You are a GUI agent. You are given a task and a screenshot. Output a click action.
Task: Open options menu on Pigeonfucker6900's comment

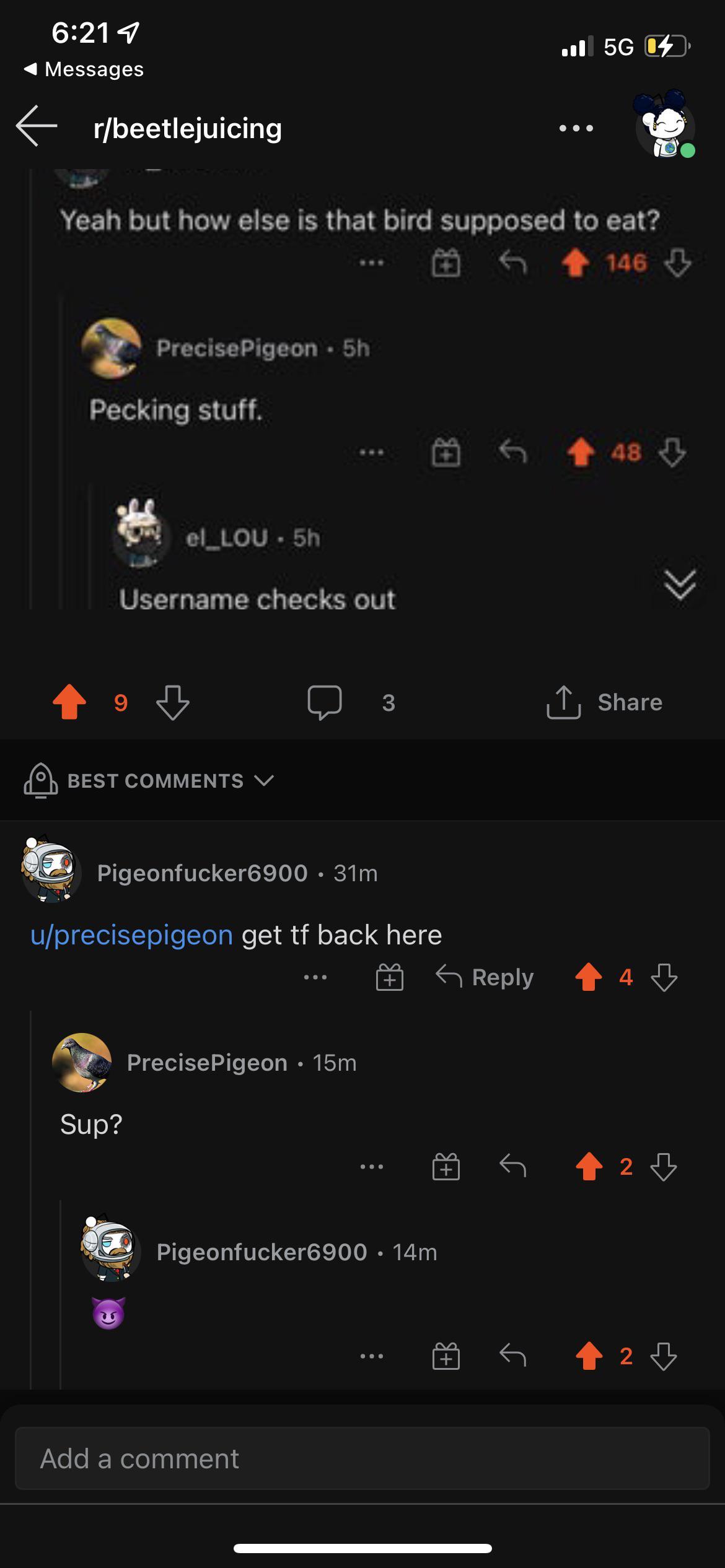[x=315, y=977]
